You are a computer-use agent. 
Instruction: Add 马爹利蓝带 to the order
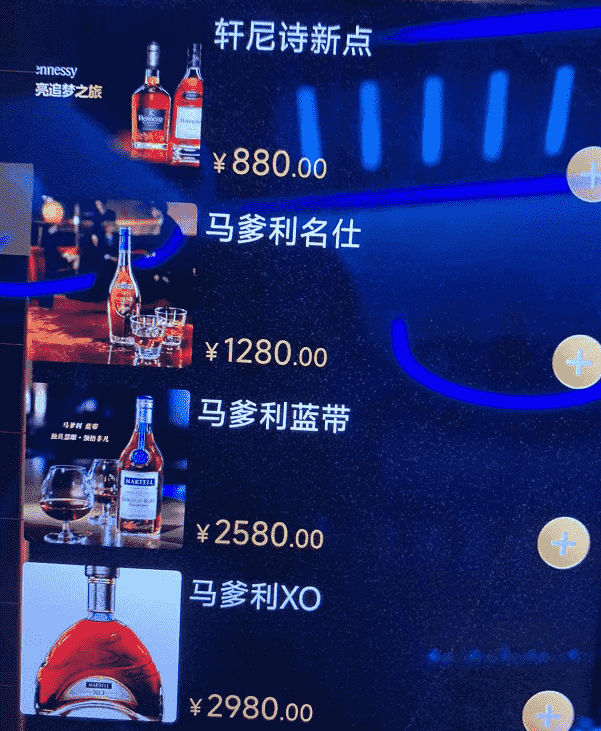coord(563,543)
